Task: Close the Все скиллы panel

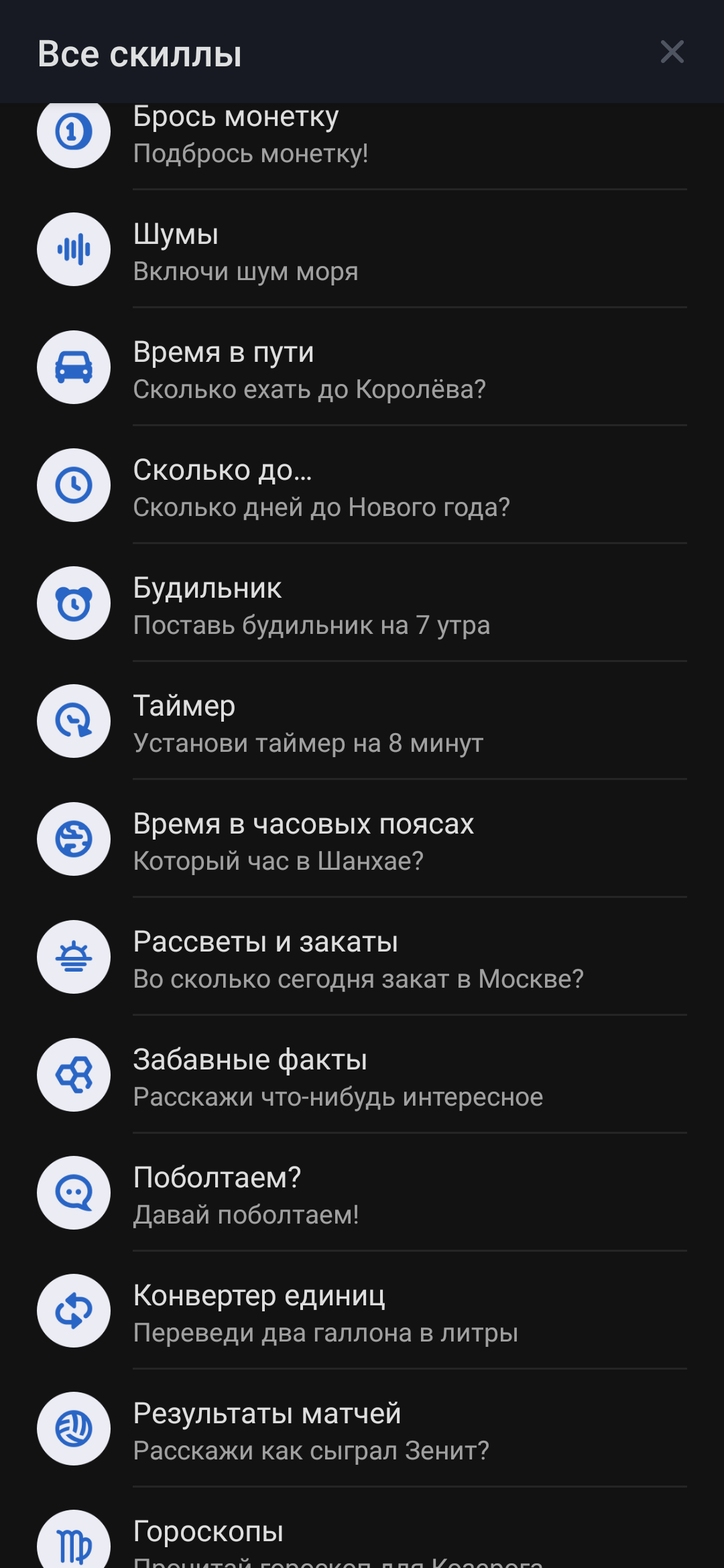Action: coord(672,52)
